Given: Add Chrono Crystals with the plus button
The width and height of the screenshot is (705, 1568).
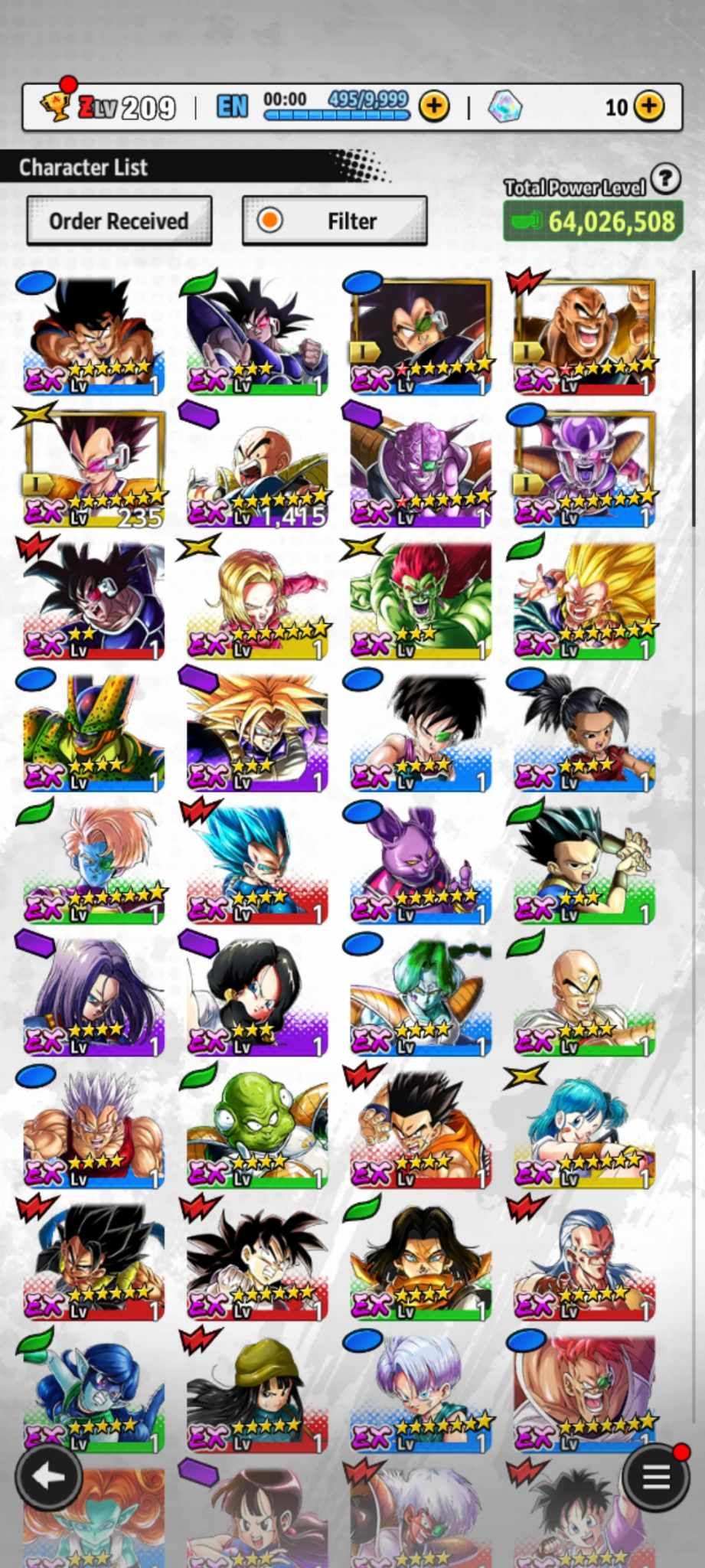Looking at the screenshot, I should pos(649,106).
